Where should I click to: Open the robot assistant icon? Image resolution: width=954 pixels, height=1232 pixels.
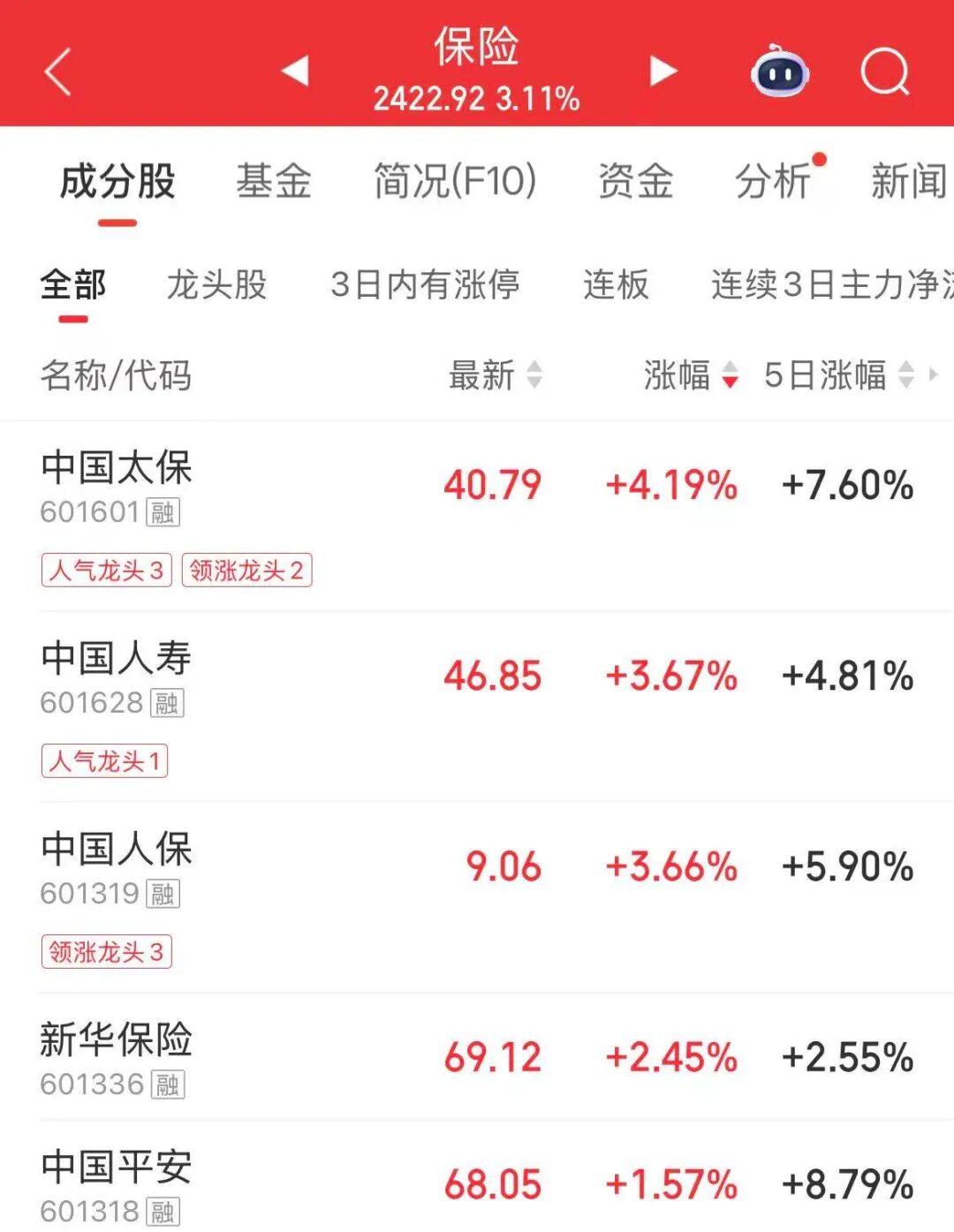tap(779, 72)
